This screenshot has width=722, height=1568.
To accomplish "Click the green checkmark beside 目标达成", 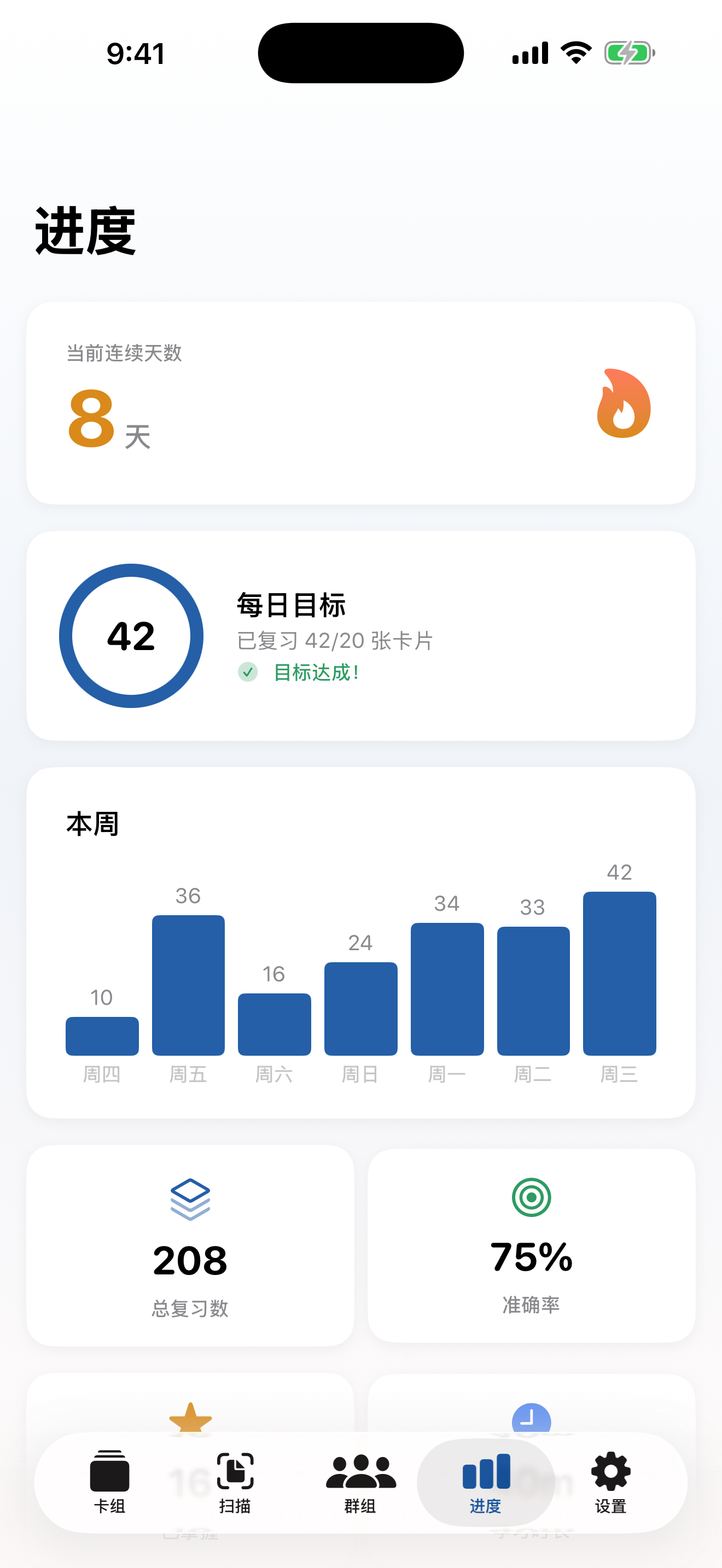I will [x=247, y=673].
